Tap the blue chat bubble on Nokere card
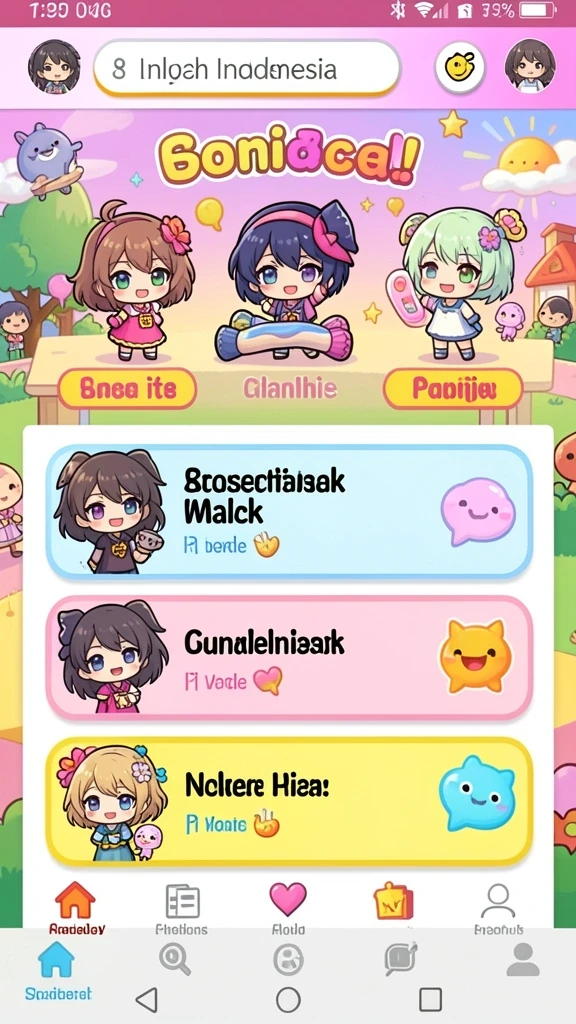The height and width of the screenshot is (1024, 576). (477, 794)
